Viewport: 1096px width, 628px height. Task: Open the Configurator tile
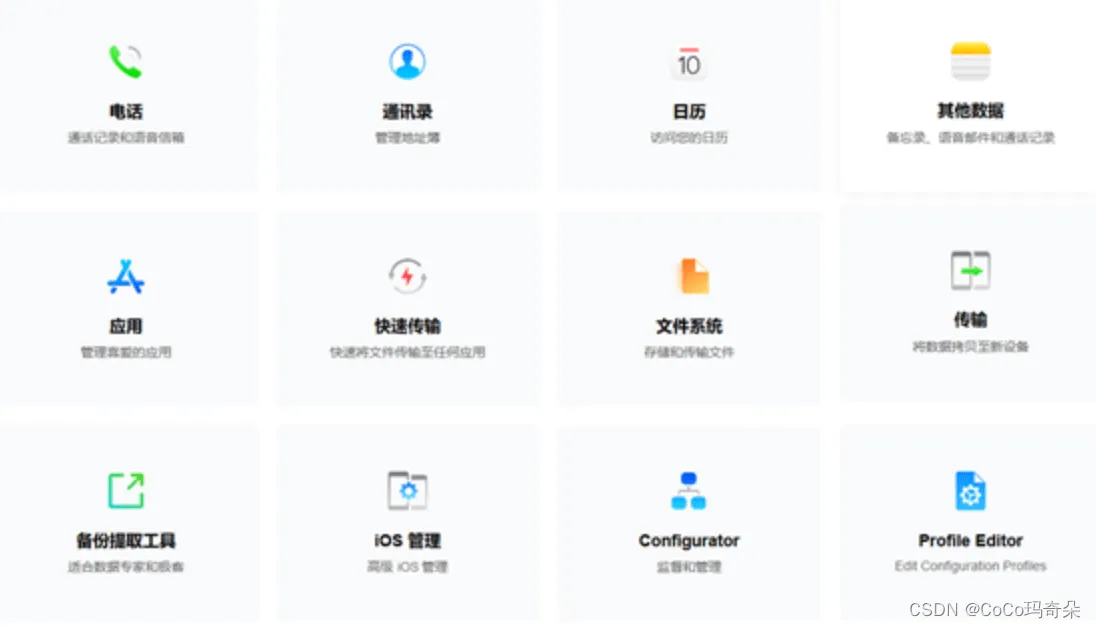(x=689, y=520)
